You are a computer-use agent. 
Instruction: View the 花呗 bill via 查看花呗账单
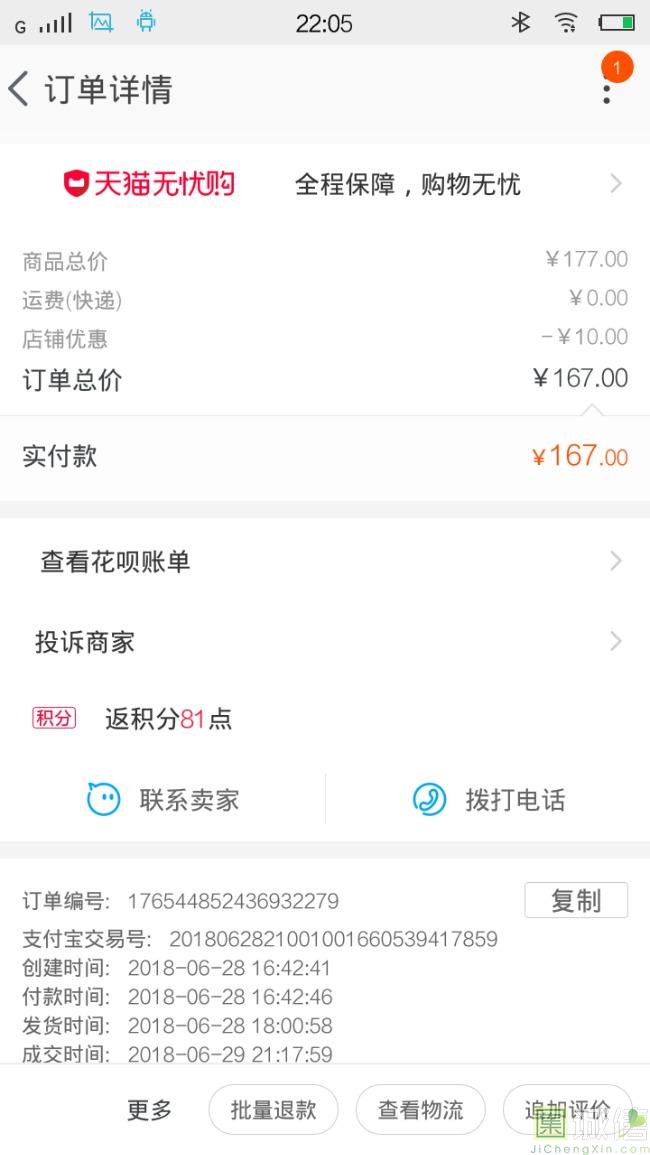(x=325, y=561)
